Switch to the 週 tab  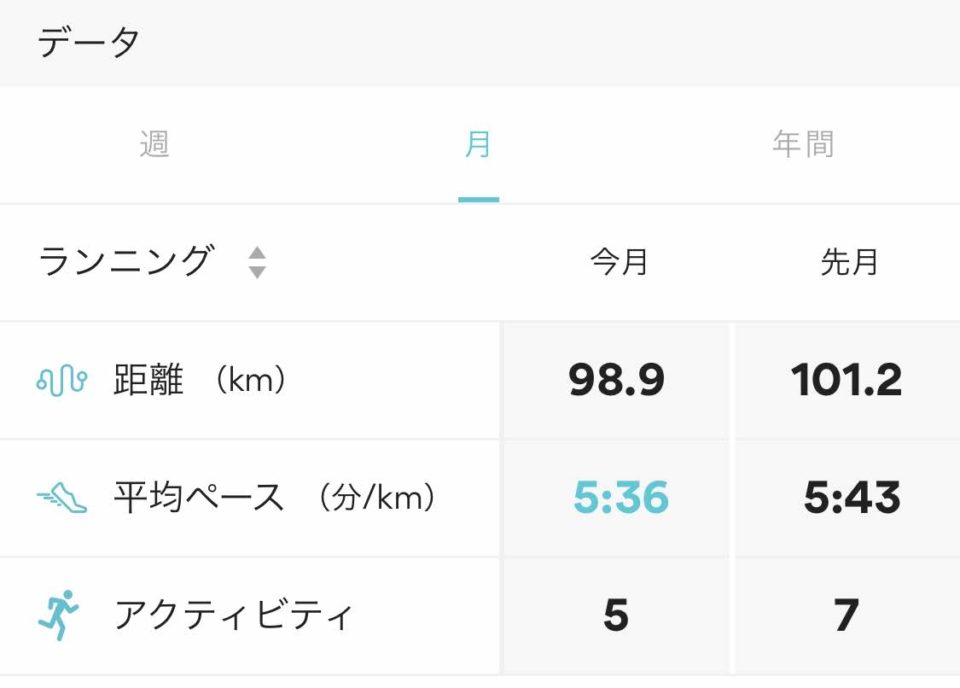pos(155,145)
